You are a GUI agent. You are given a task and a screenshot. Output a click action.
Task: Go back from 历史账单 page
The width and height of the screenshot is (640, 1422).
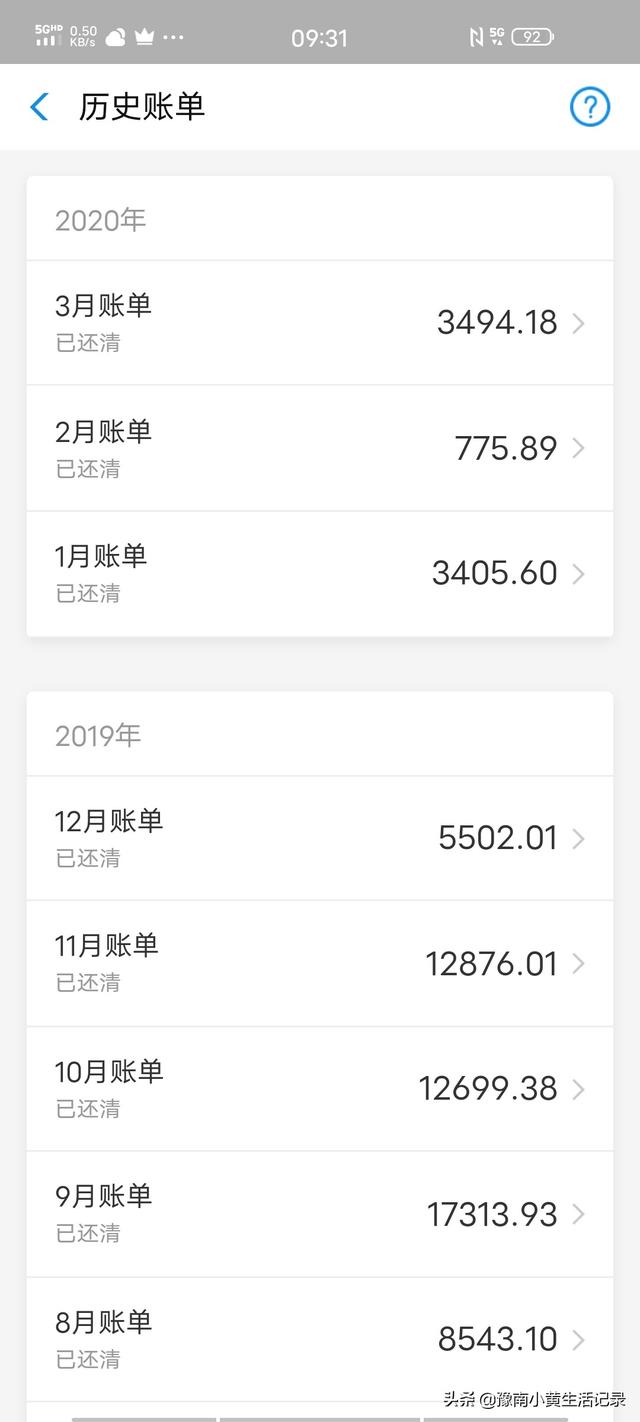coord(40,107)
